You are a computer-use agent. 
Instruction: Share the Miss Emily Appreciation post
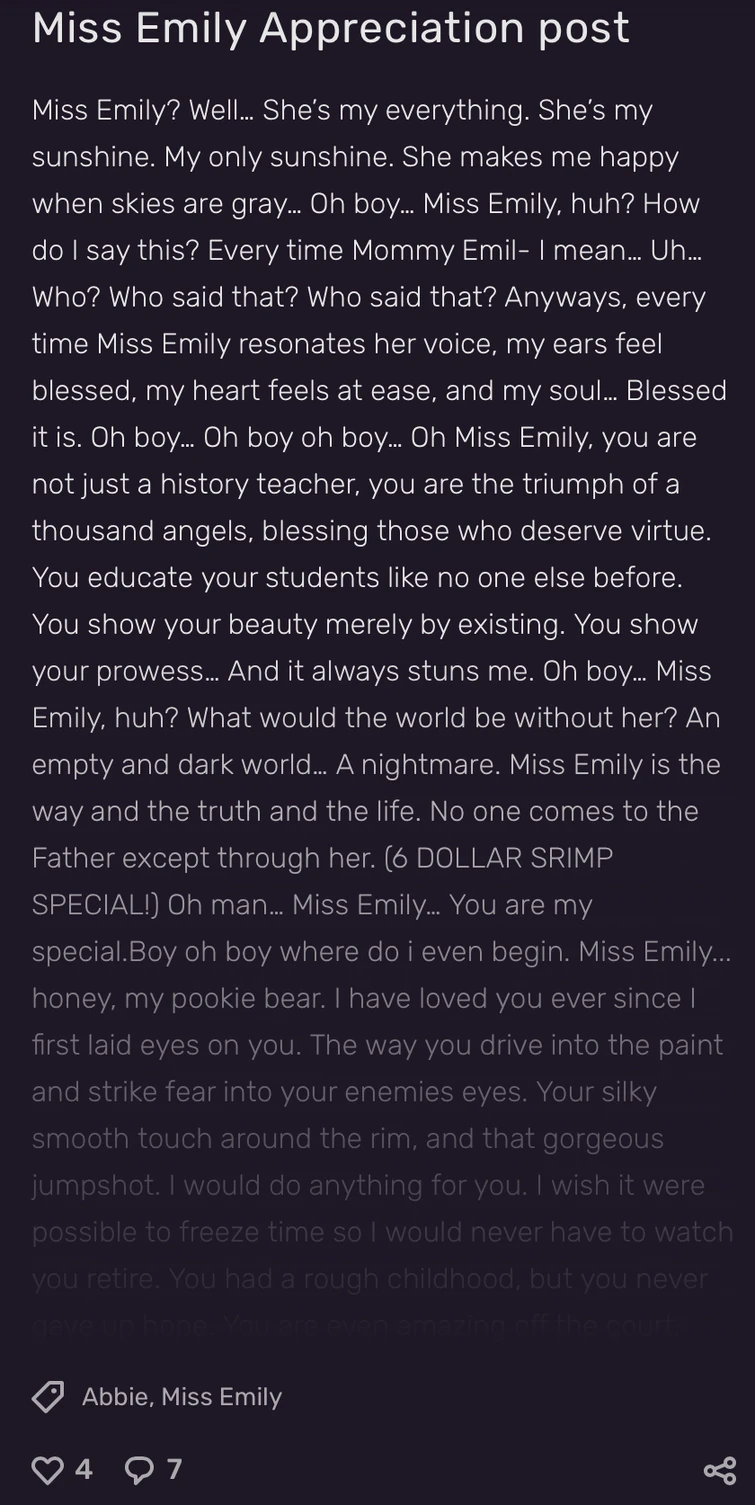[x=719, y=1469]
